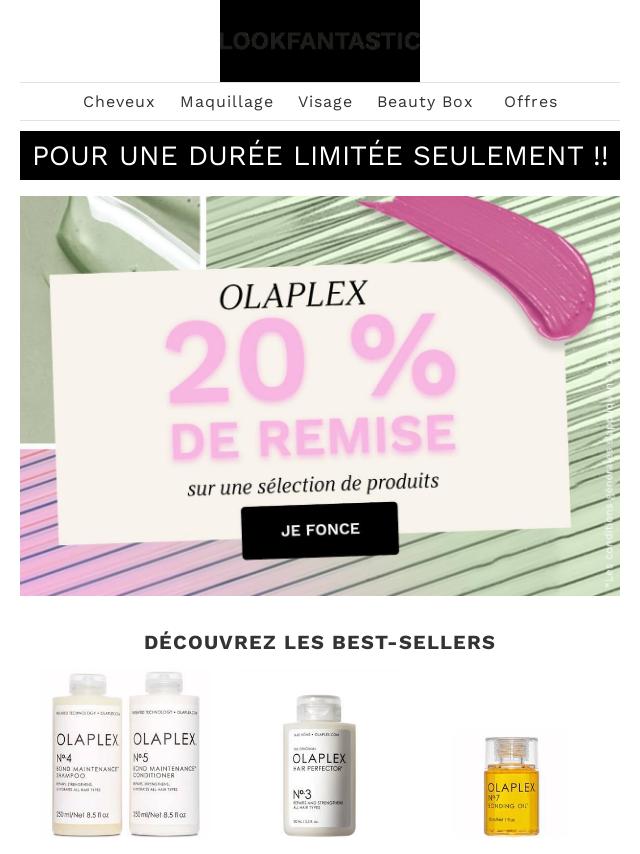This screenshot has width=640, height=854.
Task: Open the Olaplex No.7 Bonding Oil product
Action: tap(511, 785)
